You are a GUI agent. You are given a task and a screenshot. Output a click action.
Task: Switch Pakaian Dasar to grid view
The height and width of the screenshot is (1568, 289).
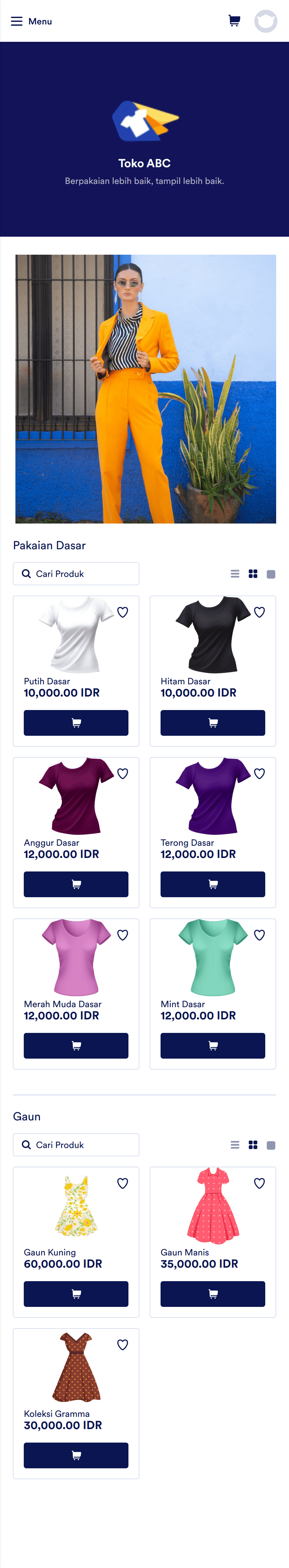point(253,574)
